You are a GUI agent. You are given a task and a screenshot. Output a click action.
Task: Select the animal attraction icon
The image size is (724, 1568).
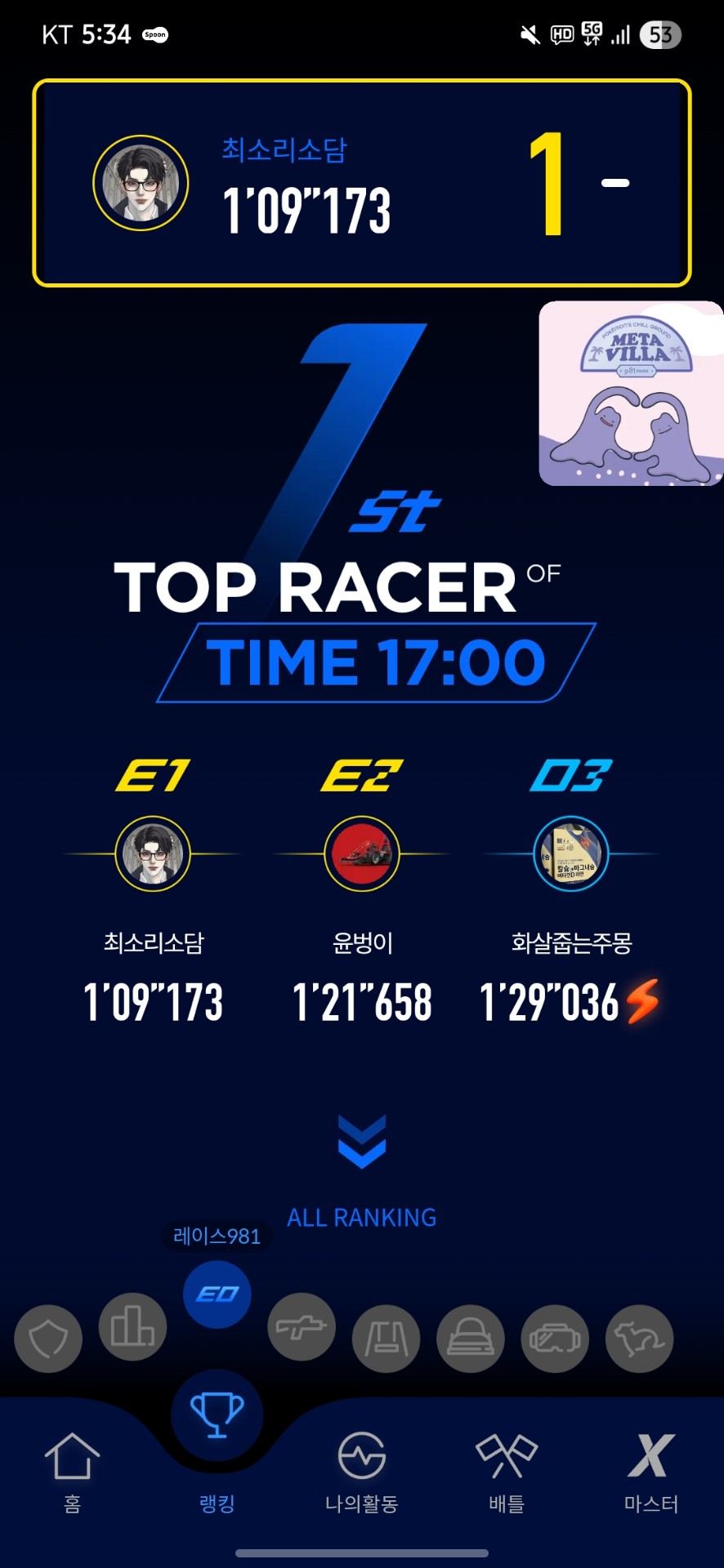[x=639, y=1339]
